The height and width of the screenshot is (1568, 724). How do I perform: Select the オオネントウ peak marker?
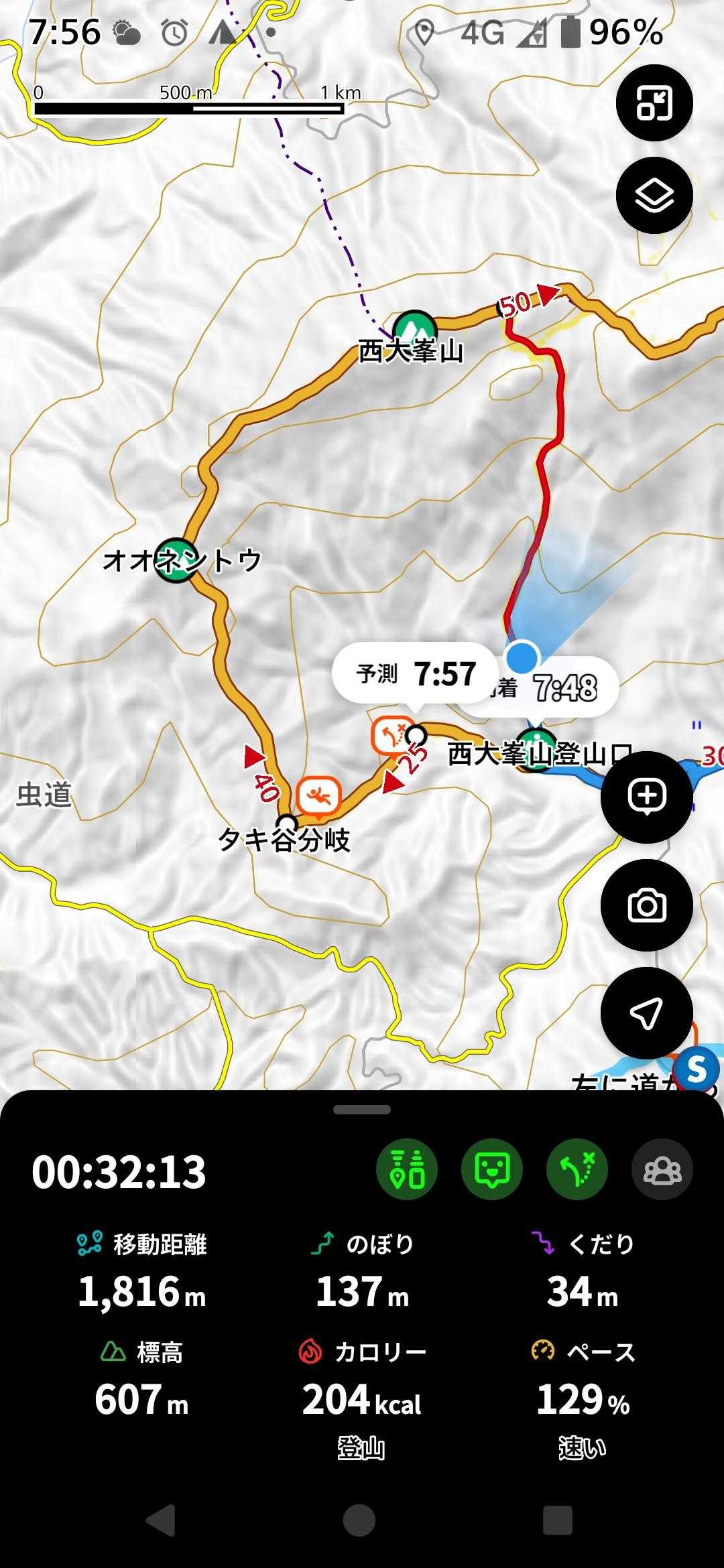pyautogui.click(x=176, y=560)
